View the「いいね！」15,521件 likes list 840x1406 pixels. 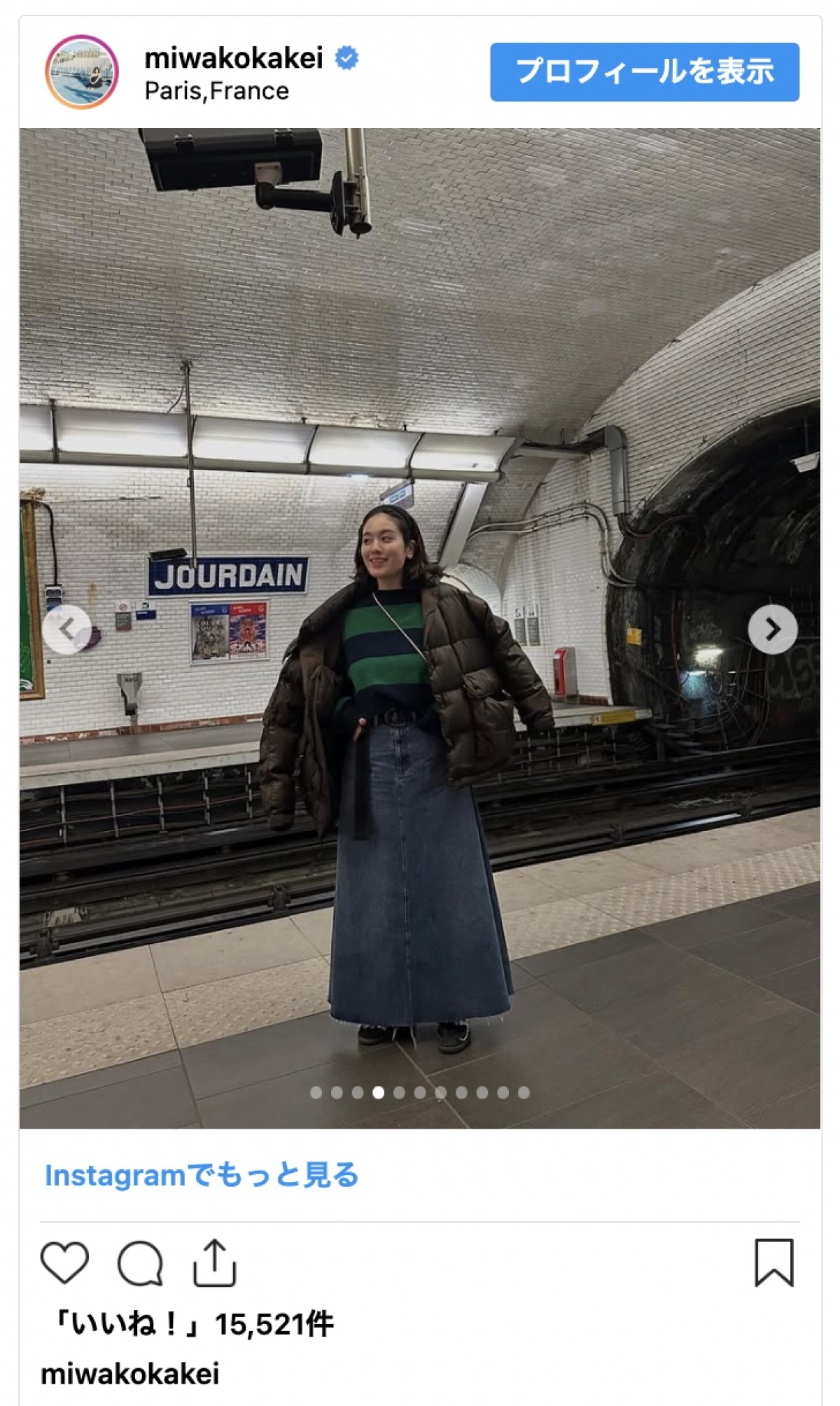coord(192,1324)
